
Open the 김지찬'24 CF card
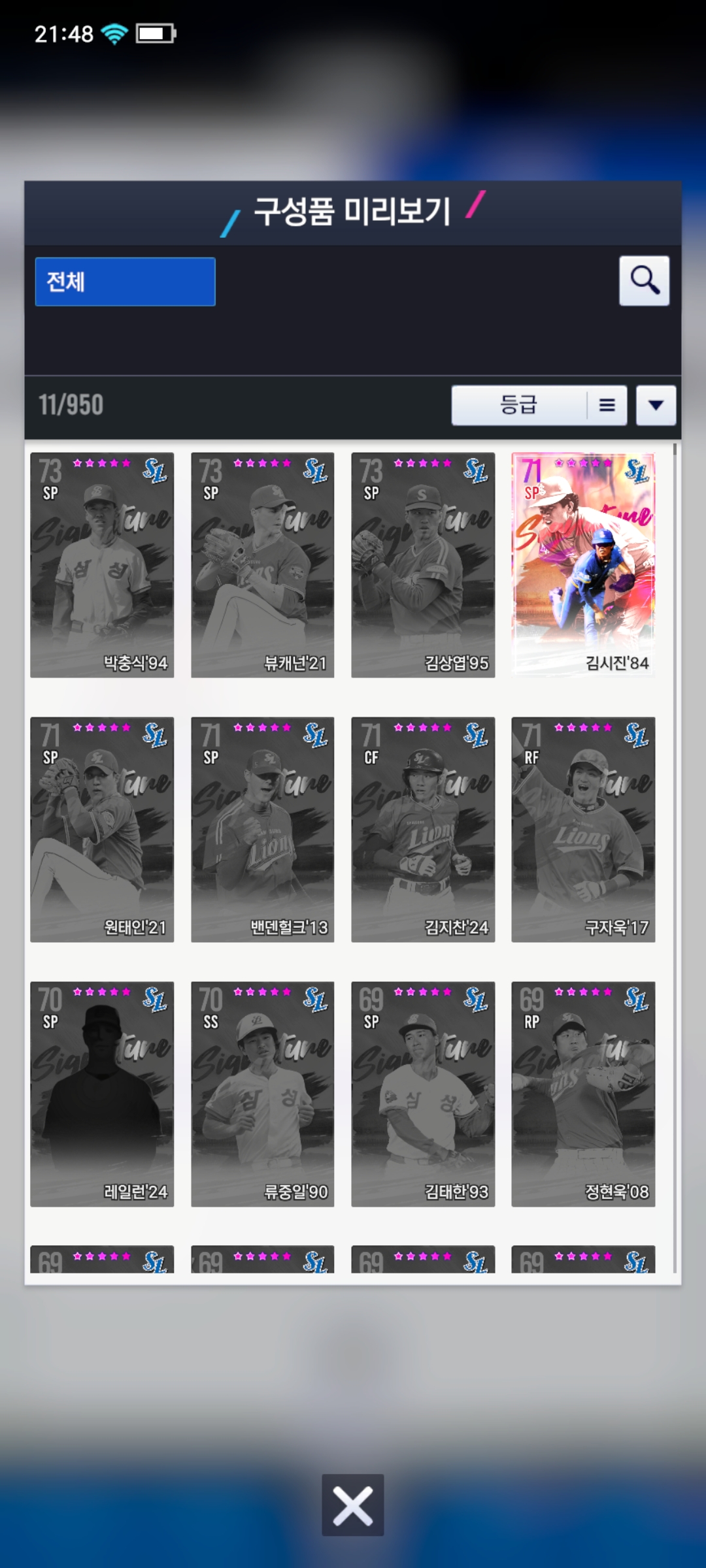coord(423,830)
